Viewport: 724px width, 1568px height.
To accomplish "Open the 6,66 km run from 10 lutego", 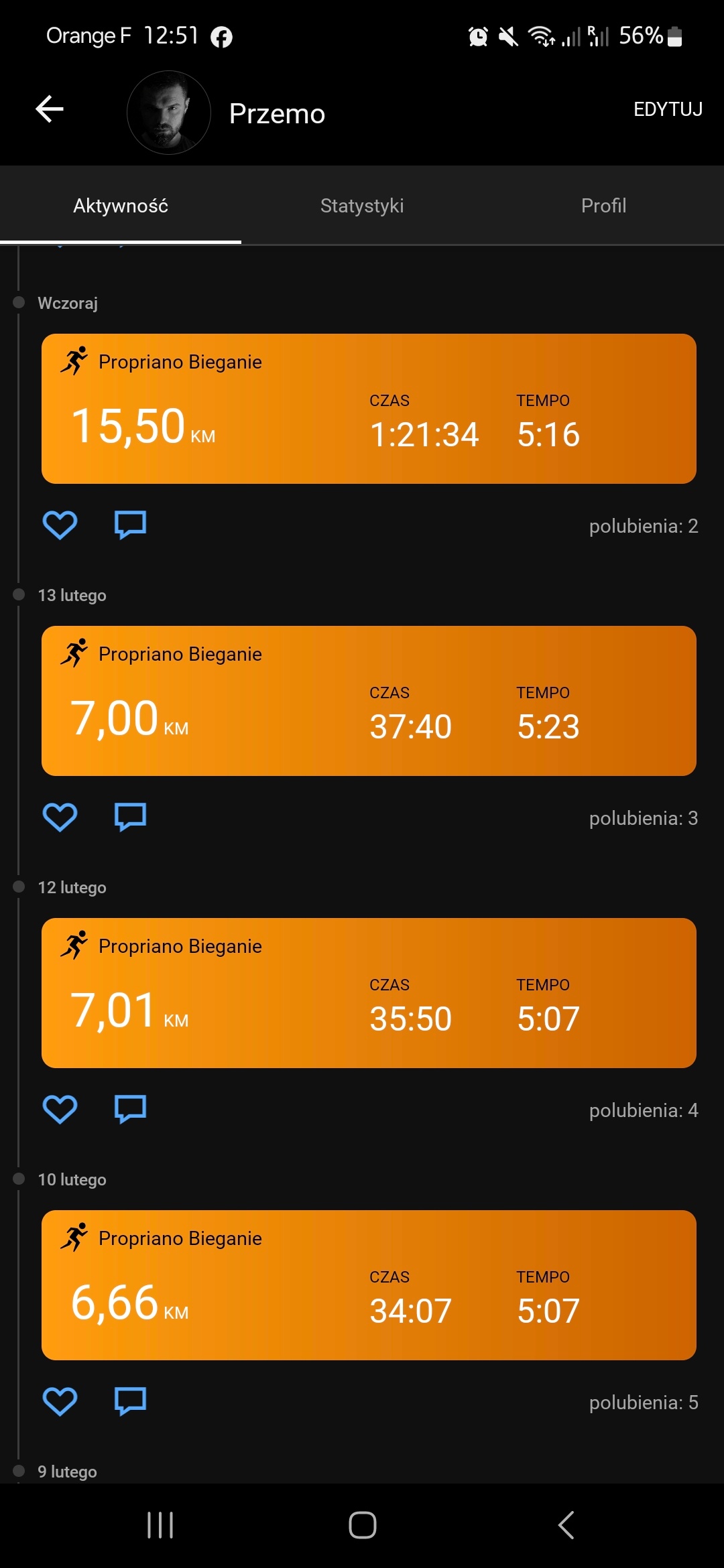I will 369,1285.
